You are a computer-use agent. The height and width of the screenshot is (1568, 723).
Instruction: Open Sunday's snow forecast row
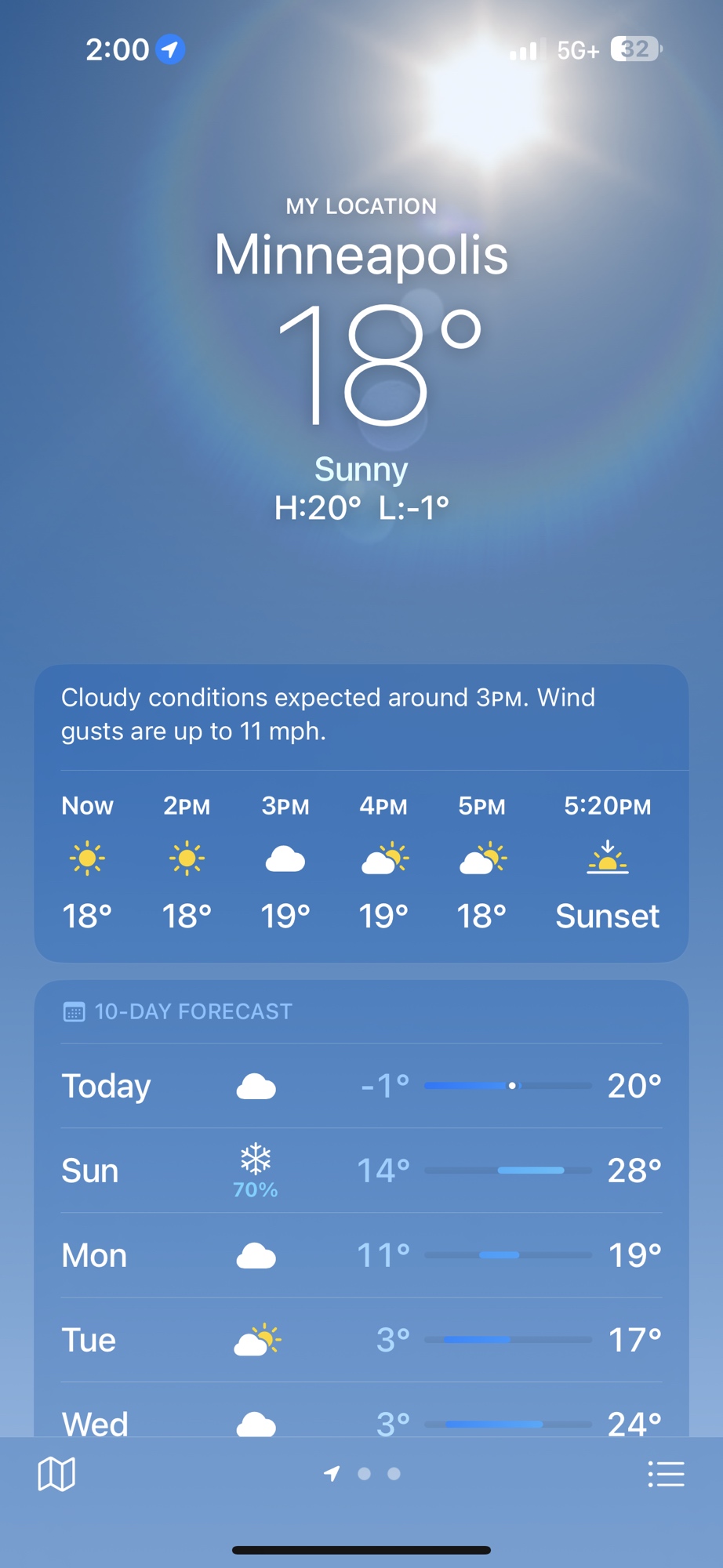(361, 1171)
